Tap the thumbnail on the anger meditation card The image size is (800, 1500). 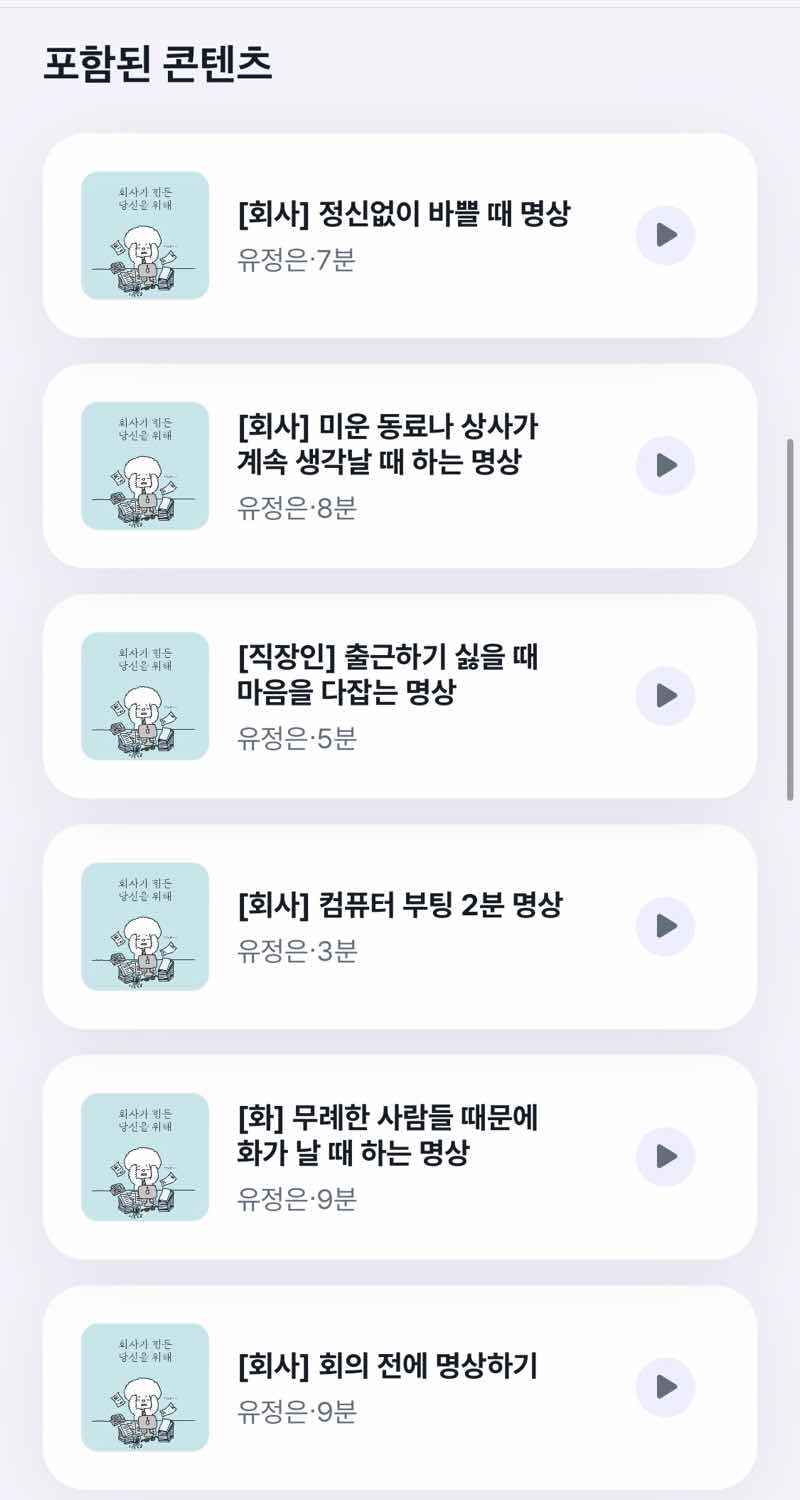coord(145,1157)
